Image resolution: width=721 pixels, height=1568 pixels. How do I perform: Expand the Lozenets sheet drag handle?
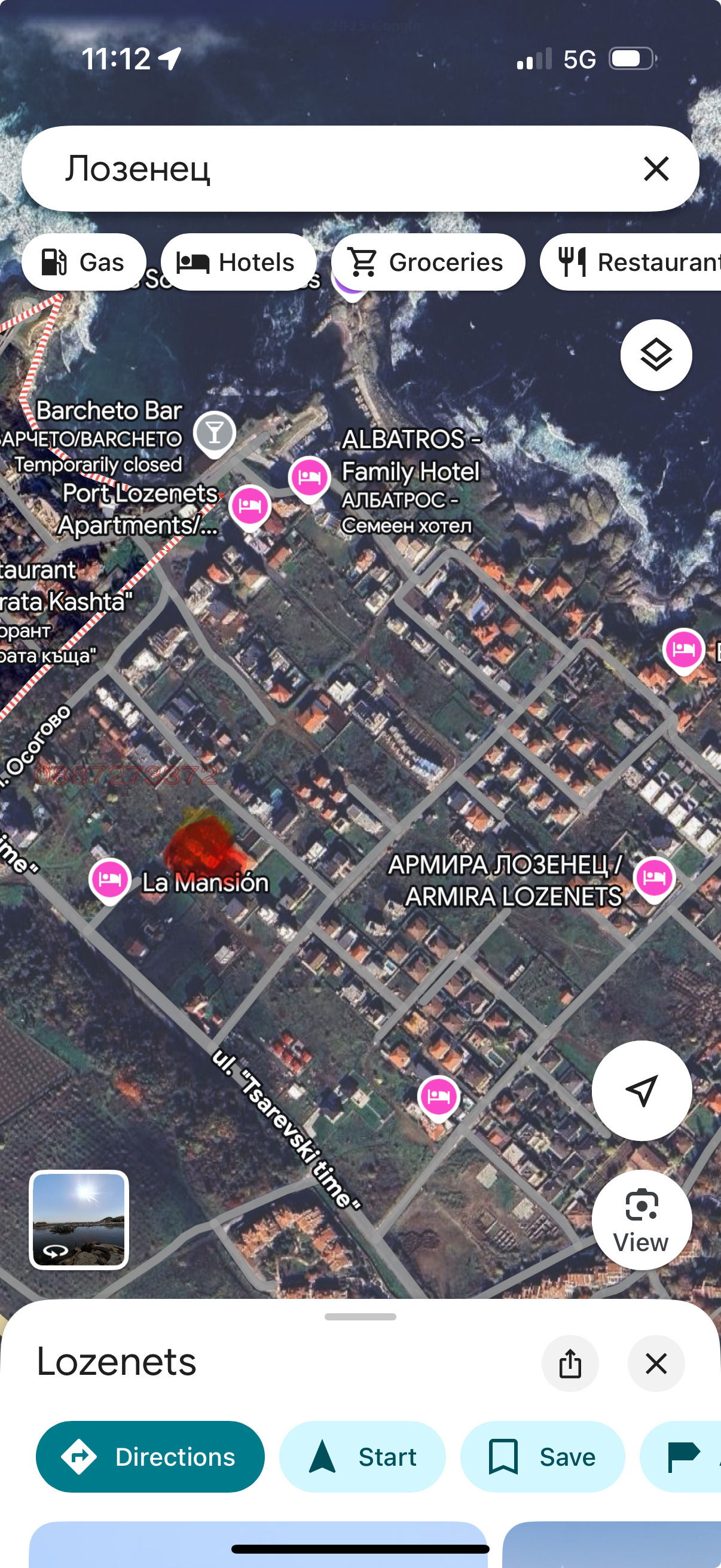[359, 1317]
